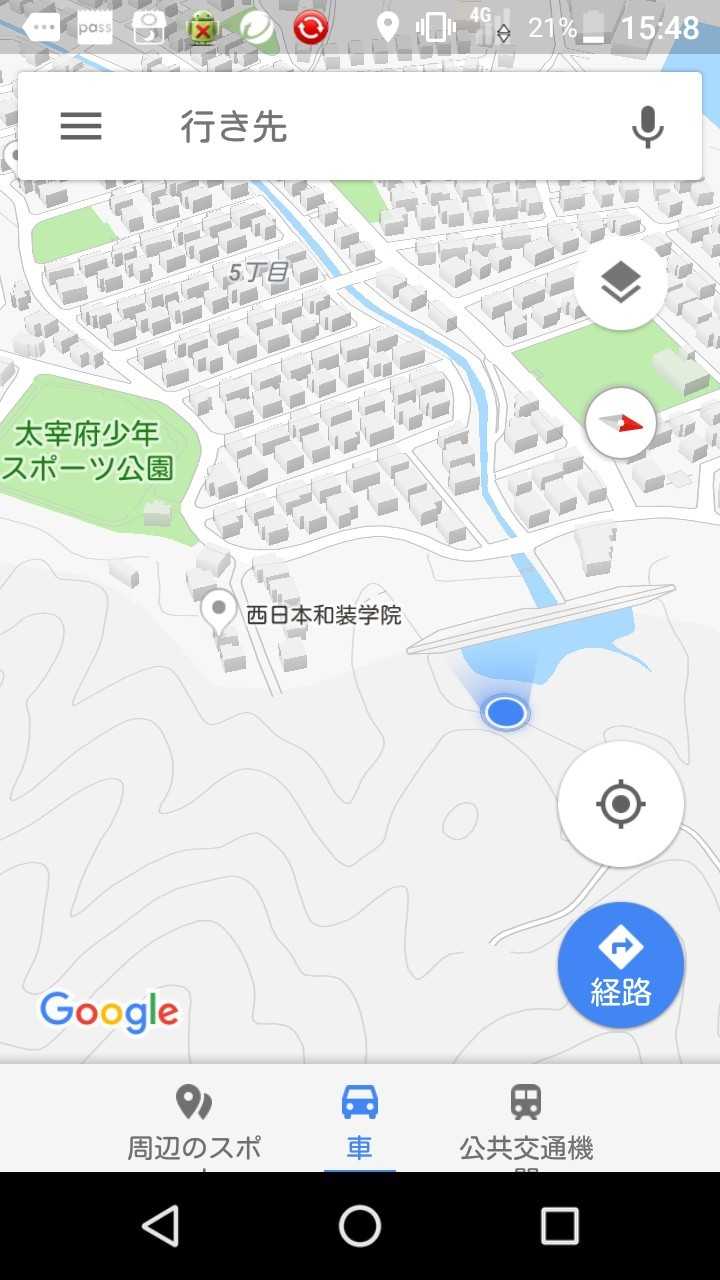Return to the home screen
The image size is (720, 1280).
[x=360, y=1225]
